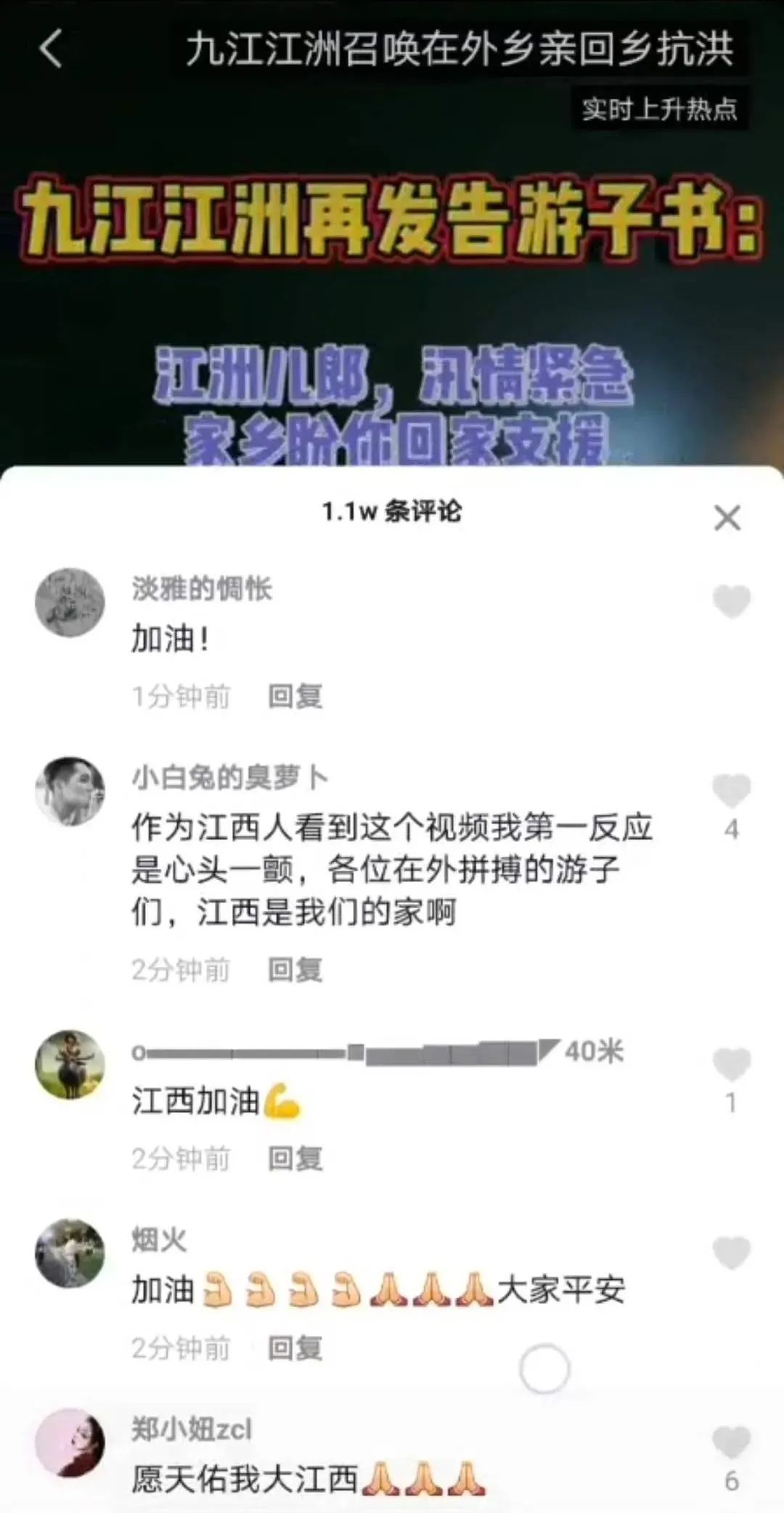Like the comment from 淡雅的惆怅

[x=731, y=601]
